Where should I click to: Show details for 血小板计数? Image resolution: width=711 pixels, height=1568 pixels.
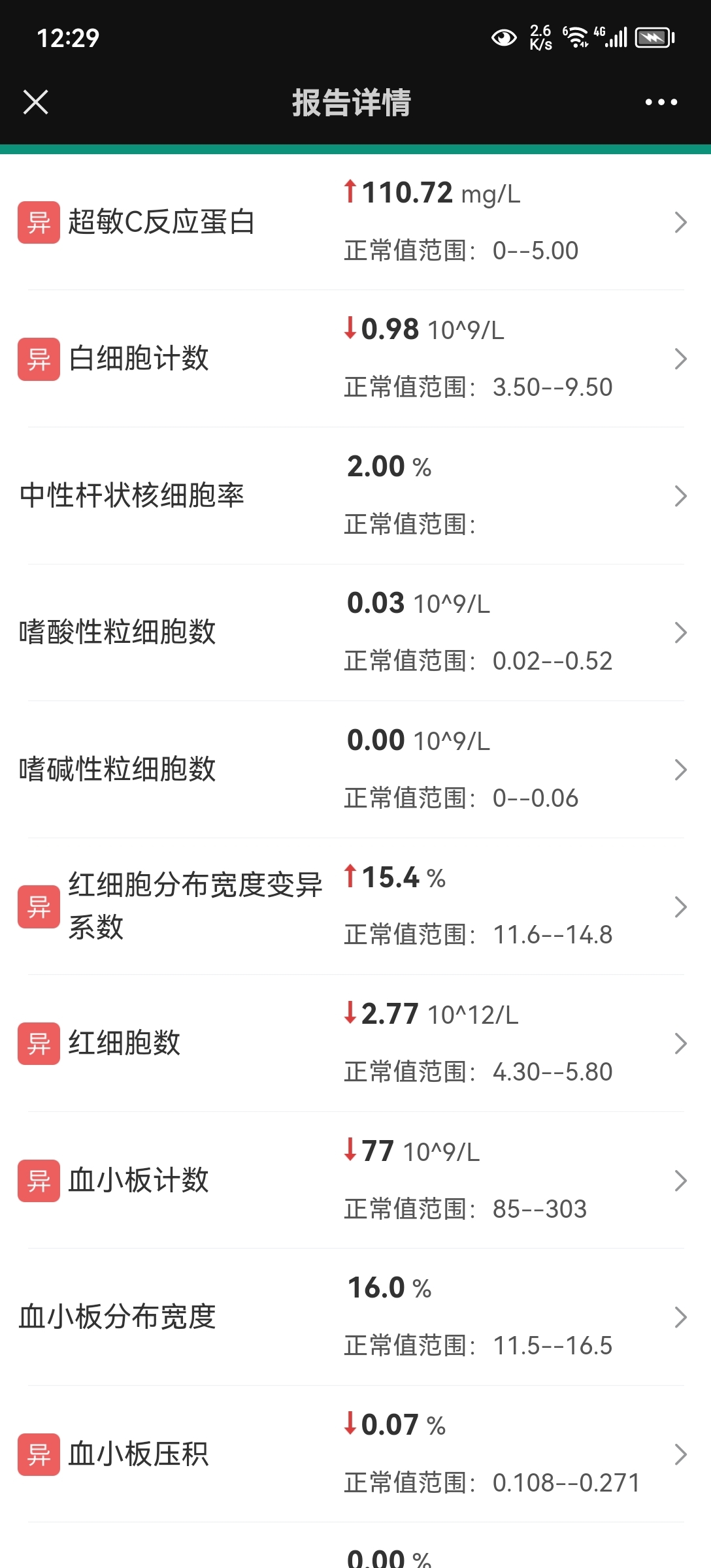pyautogui.click(x=355, y=1181)
